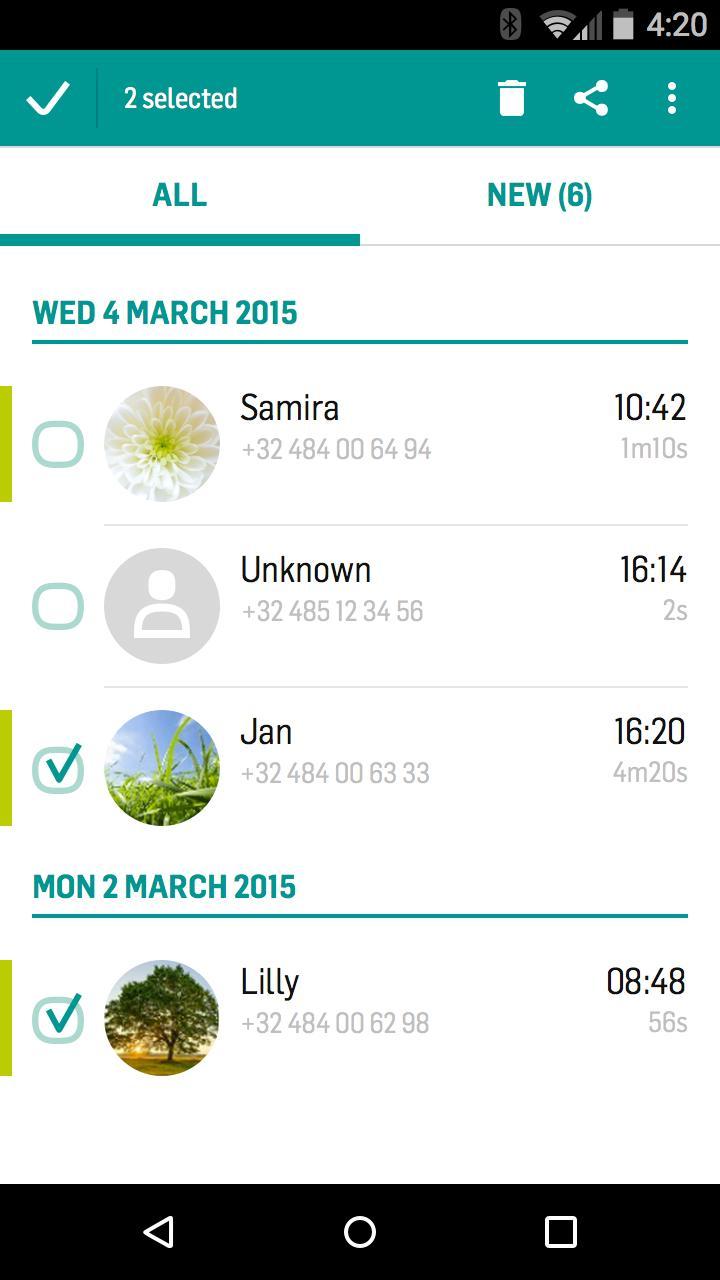720x1280 pixels.
Task: Tap the home button in the navigation bar
Action: click(360, 1232)
